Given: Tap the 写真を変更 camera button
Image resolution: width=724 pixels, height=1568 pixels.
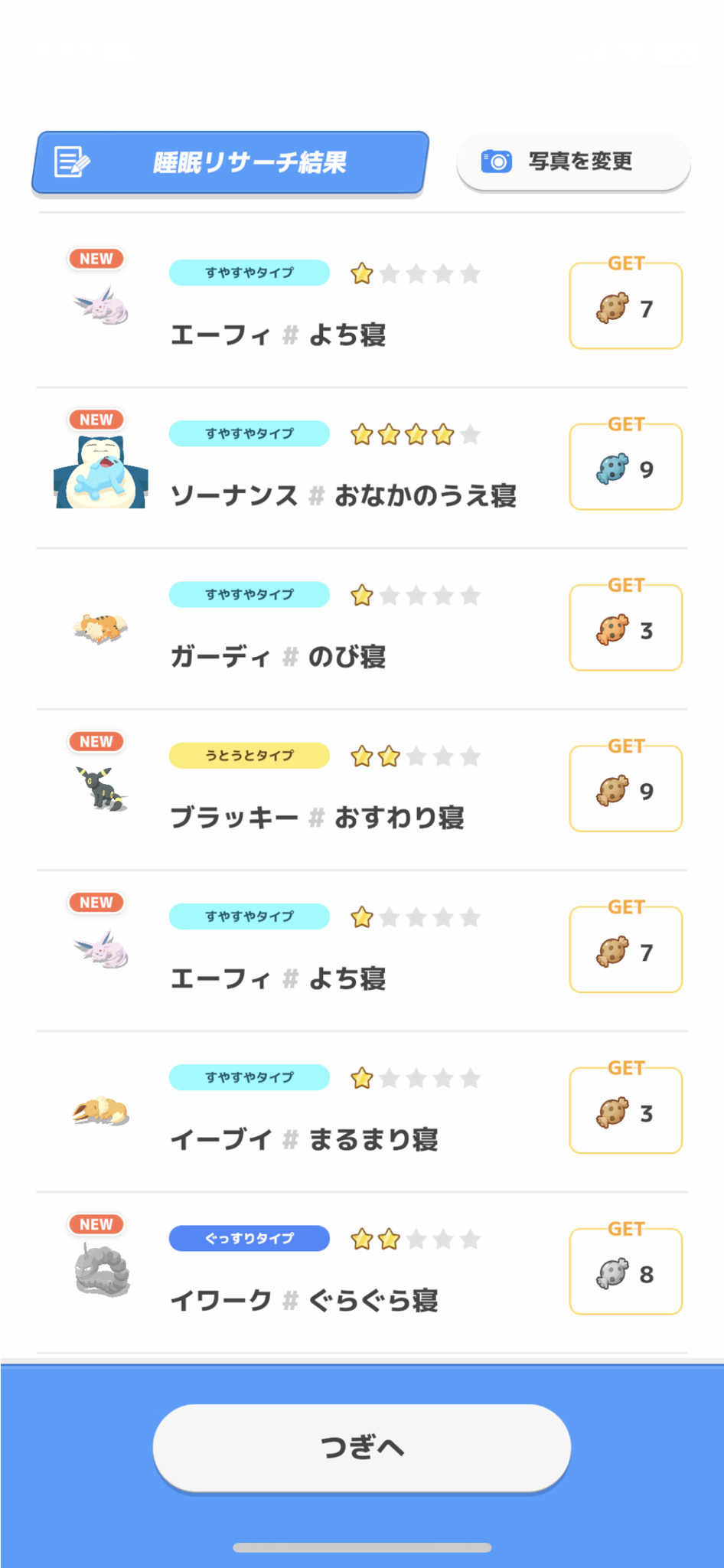Looking at the screenshot, I should tap(573, 162).
